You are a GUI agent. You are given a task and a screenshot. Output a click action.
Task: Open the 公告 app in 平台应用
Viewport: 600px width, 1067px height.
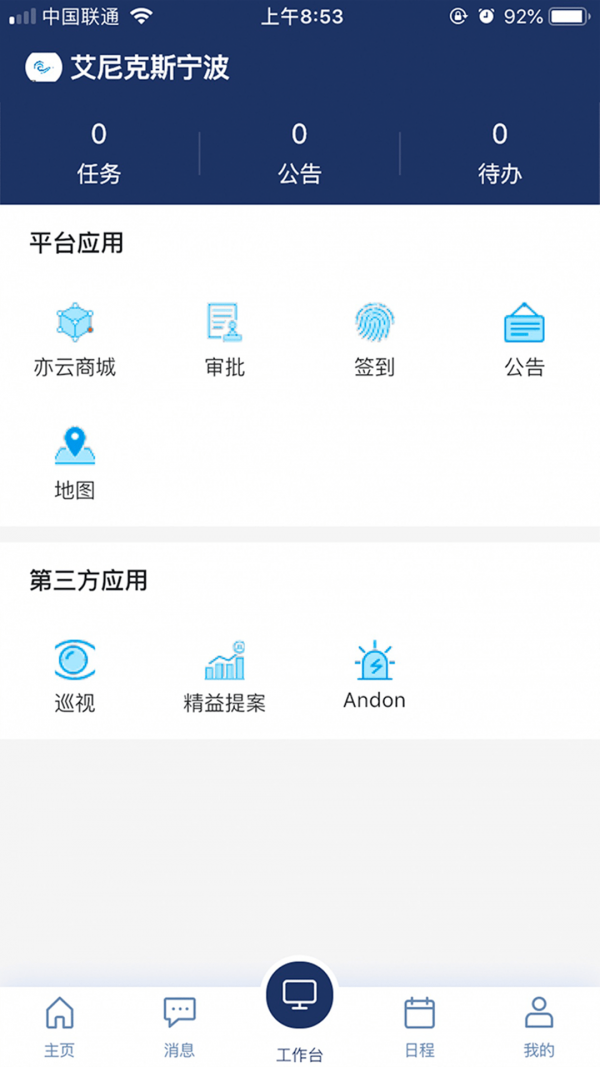pyautogui.click(x=524, y=340)
